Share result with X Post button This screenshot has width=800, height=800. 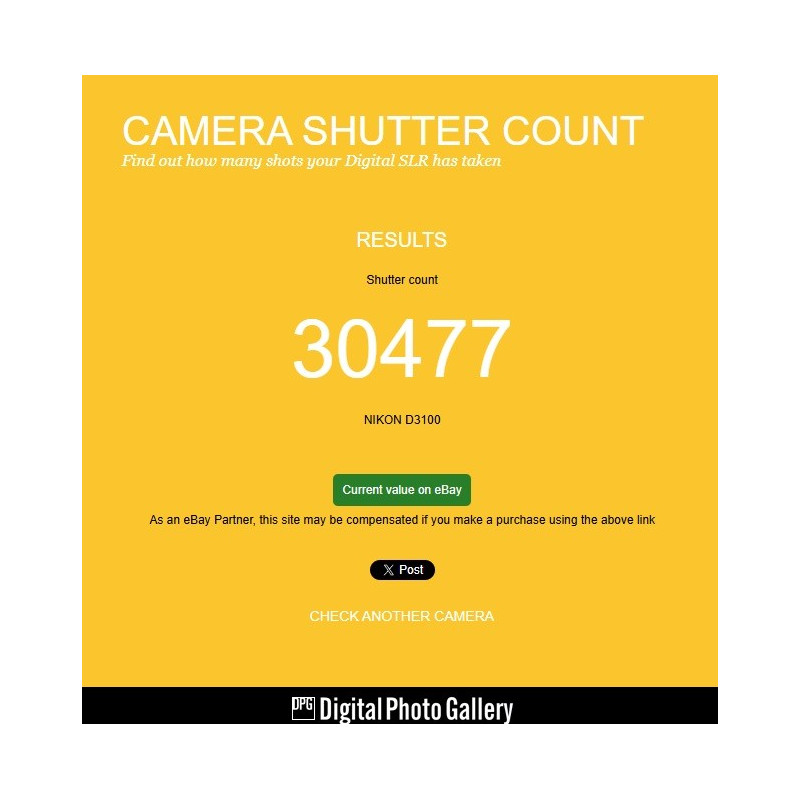click(x=402, y=570)
